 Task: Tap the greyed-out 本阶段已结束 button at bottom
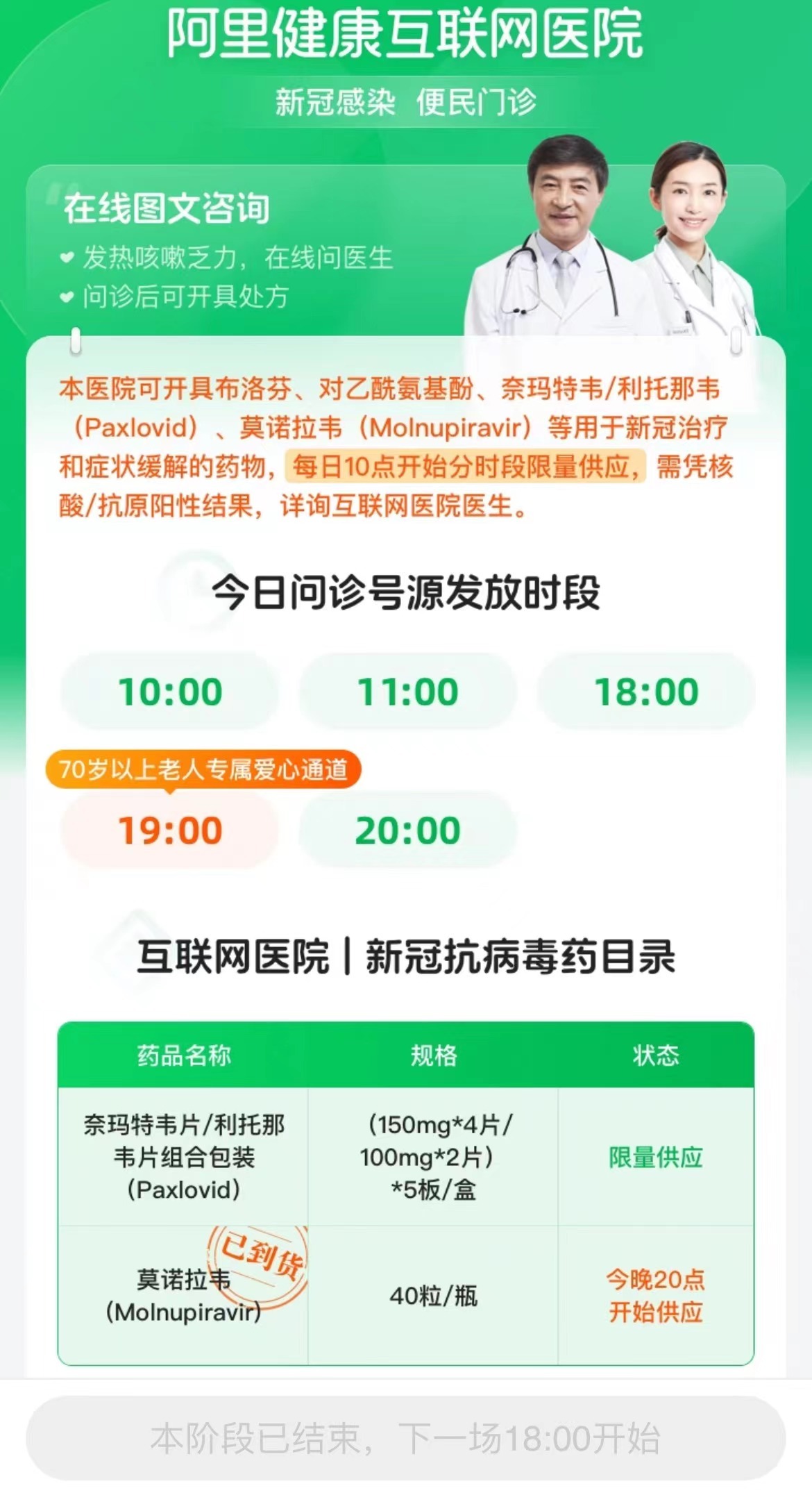406,1437
